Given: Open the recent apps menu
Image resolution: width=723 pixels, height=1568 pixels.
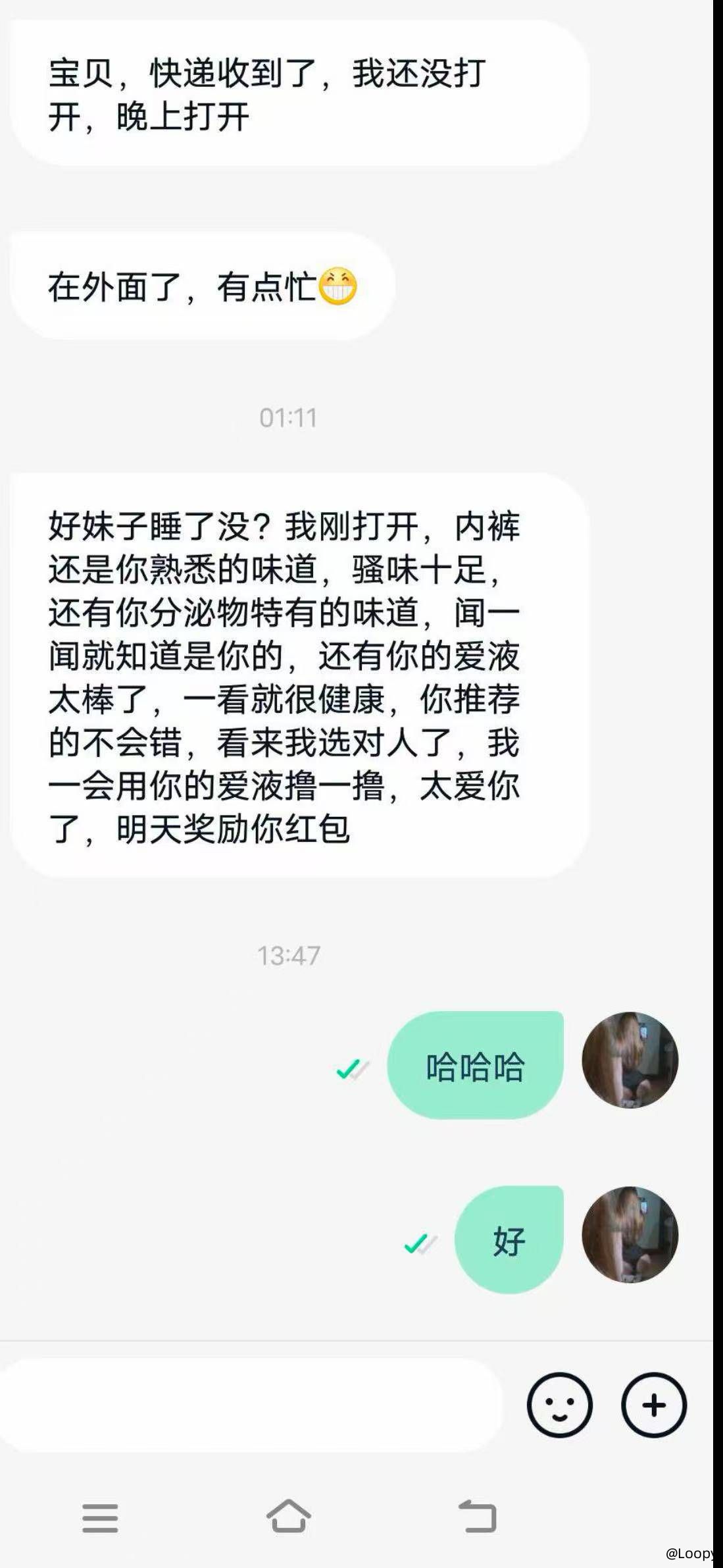Looking at the screenshot, I should (x=100, y=1517).
